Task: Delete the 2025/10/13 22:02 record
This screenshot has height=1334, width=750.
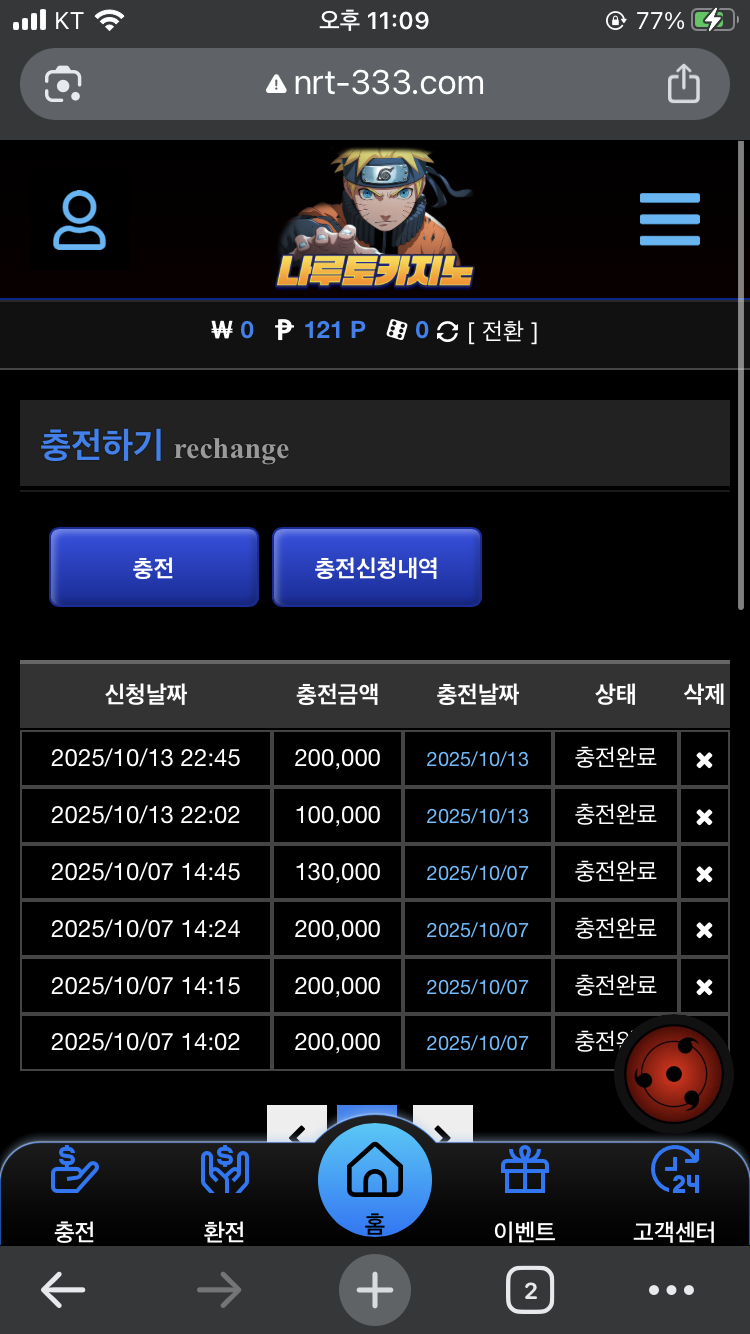Action: click(704, 817)
